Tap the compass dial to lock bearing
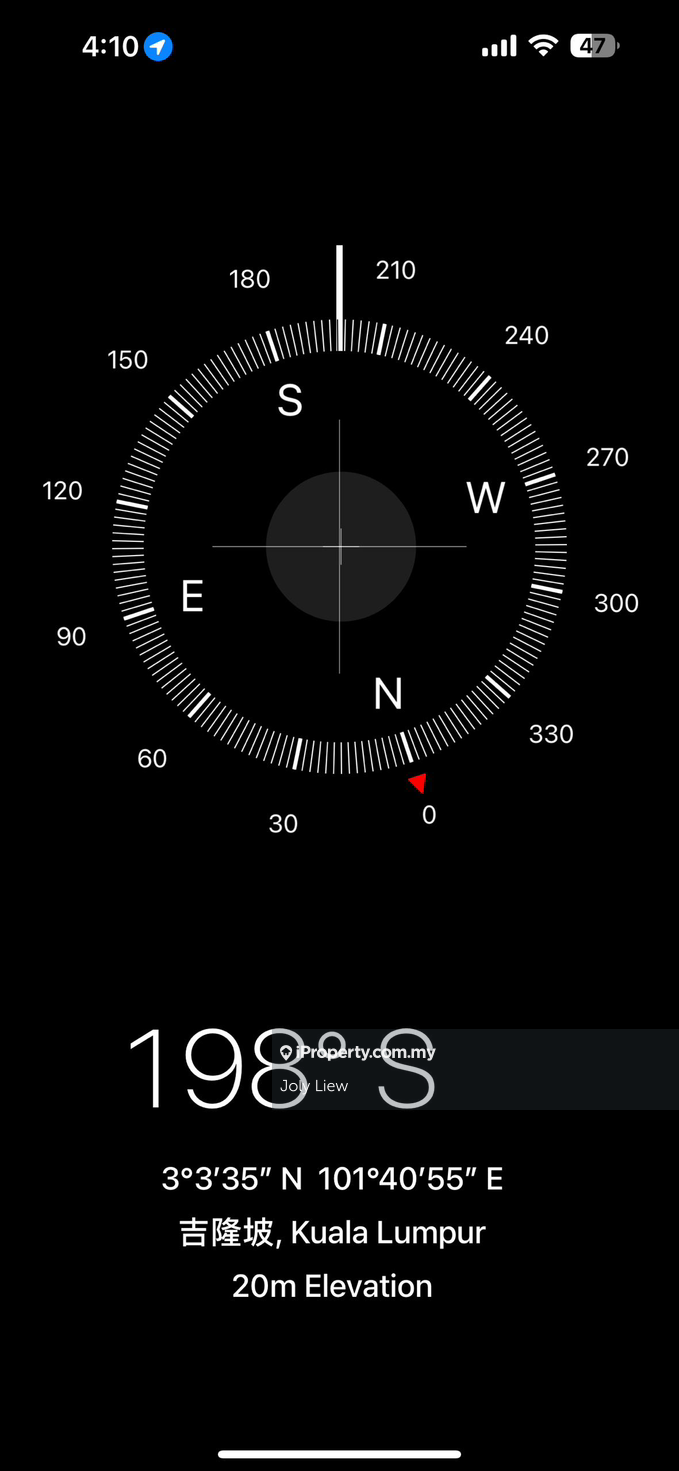Screen dimensions: 679x1471 pos(340,547)
